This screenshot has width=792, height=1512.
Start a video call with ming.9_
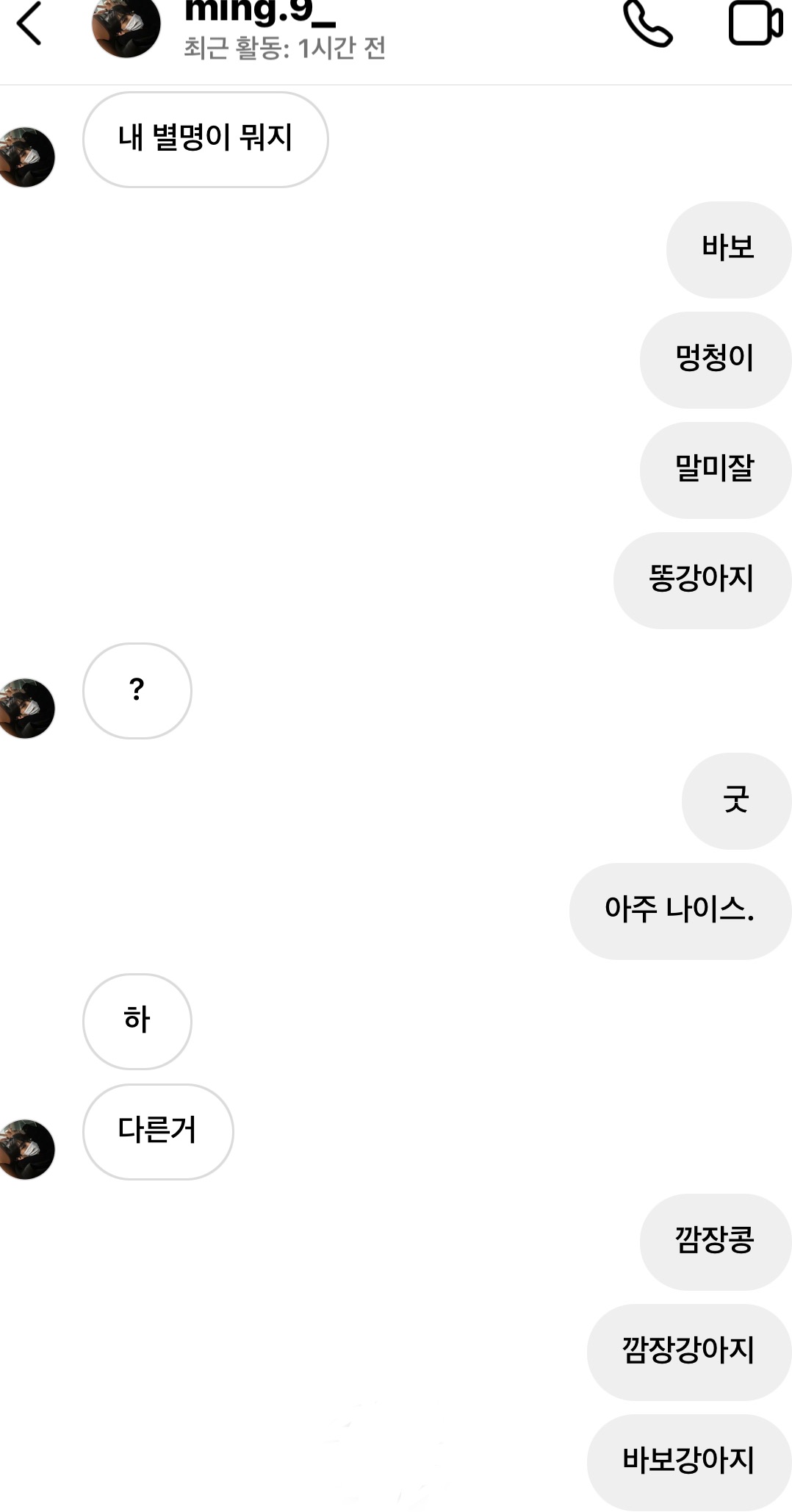pos(754,24)
